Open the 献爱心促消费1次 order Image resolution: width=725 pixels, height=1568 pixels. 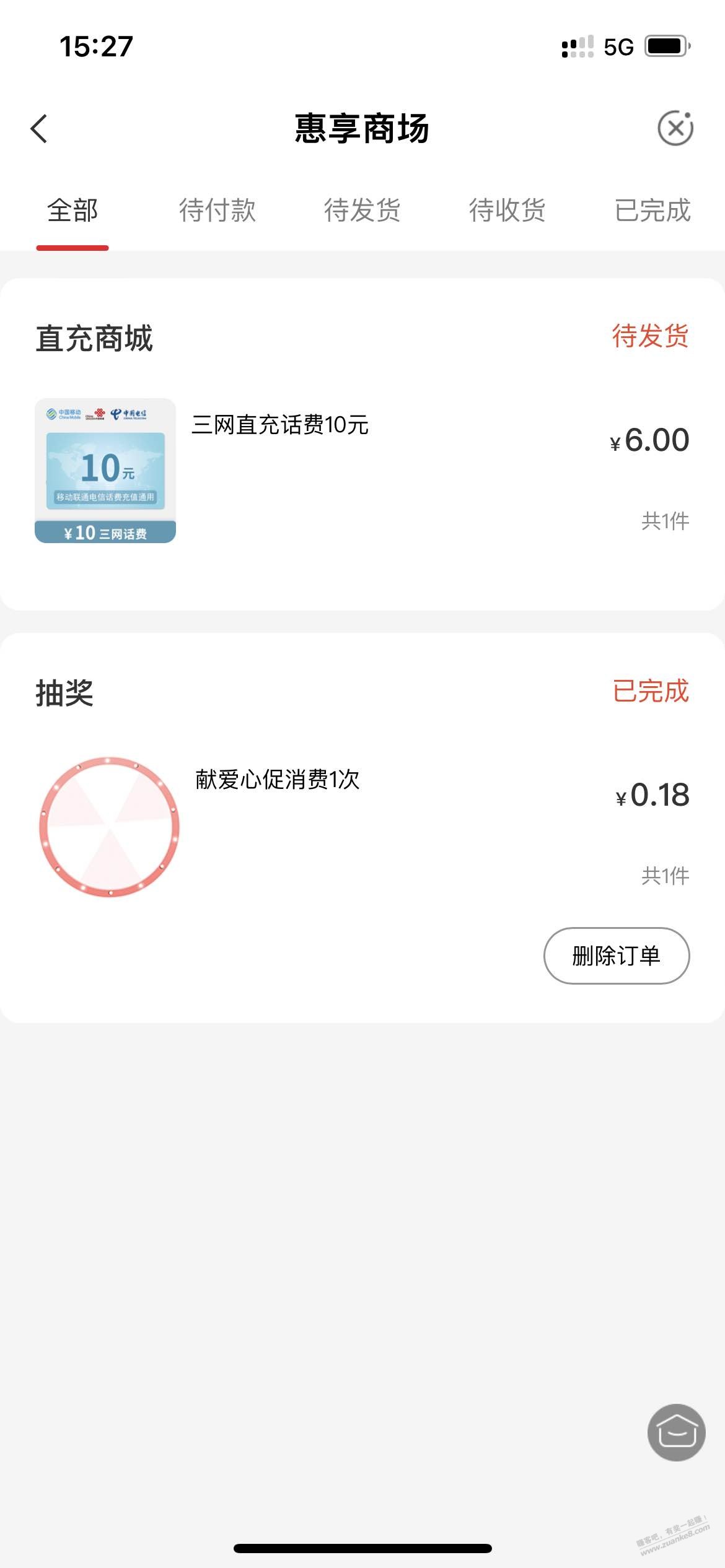362,826
